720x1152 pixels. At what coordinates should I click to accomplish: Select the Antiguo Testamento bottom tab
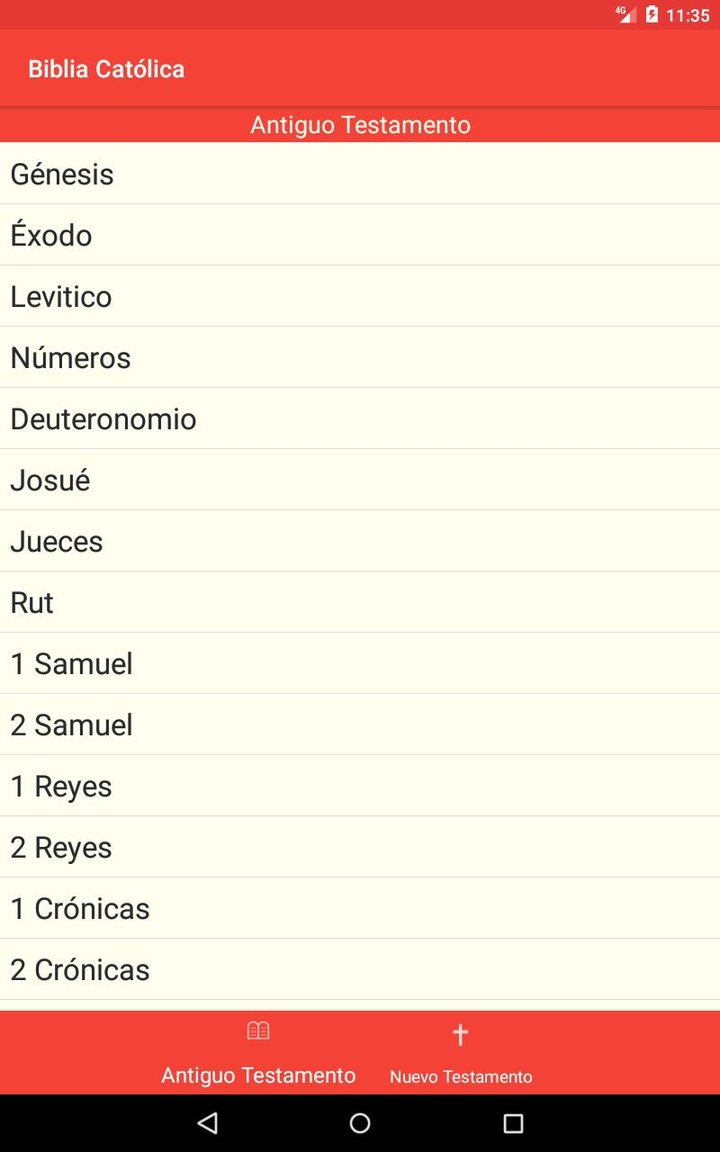pyautogui.click(x=258, y=1053)
